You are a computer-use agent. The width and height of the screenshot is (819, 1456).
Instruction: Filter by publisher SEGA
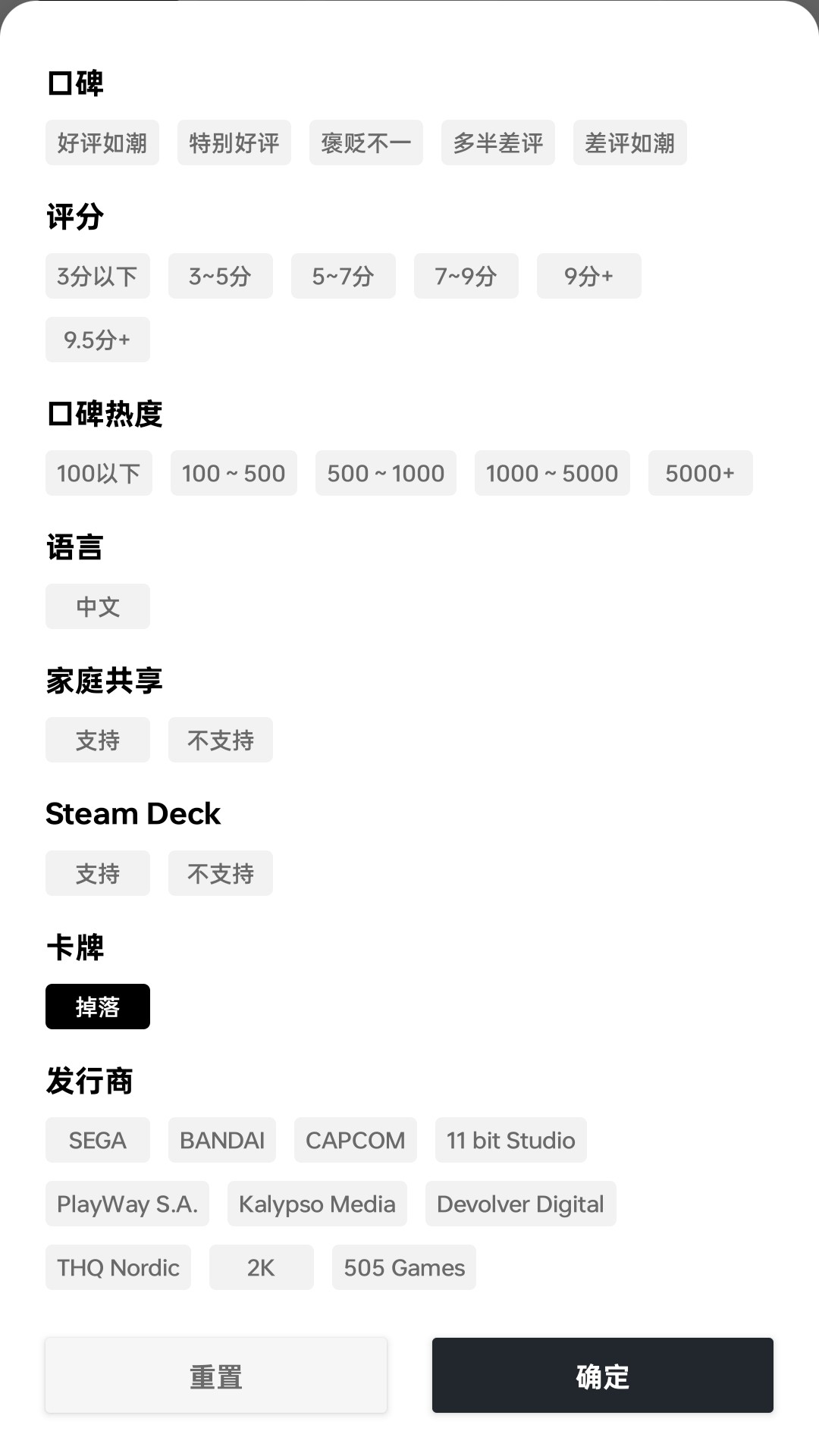[x=97, y=1140]
